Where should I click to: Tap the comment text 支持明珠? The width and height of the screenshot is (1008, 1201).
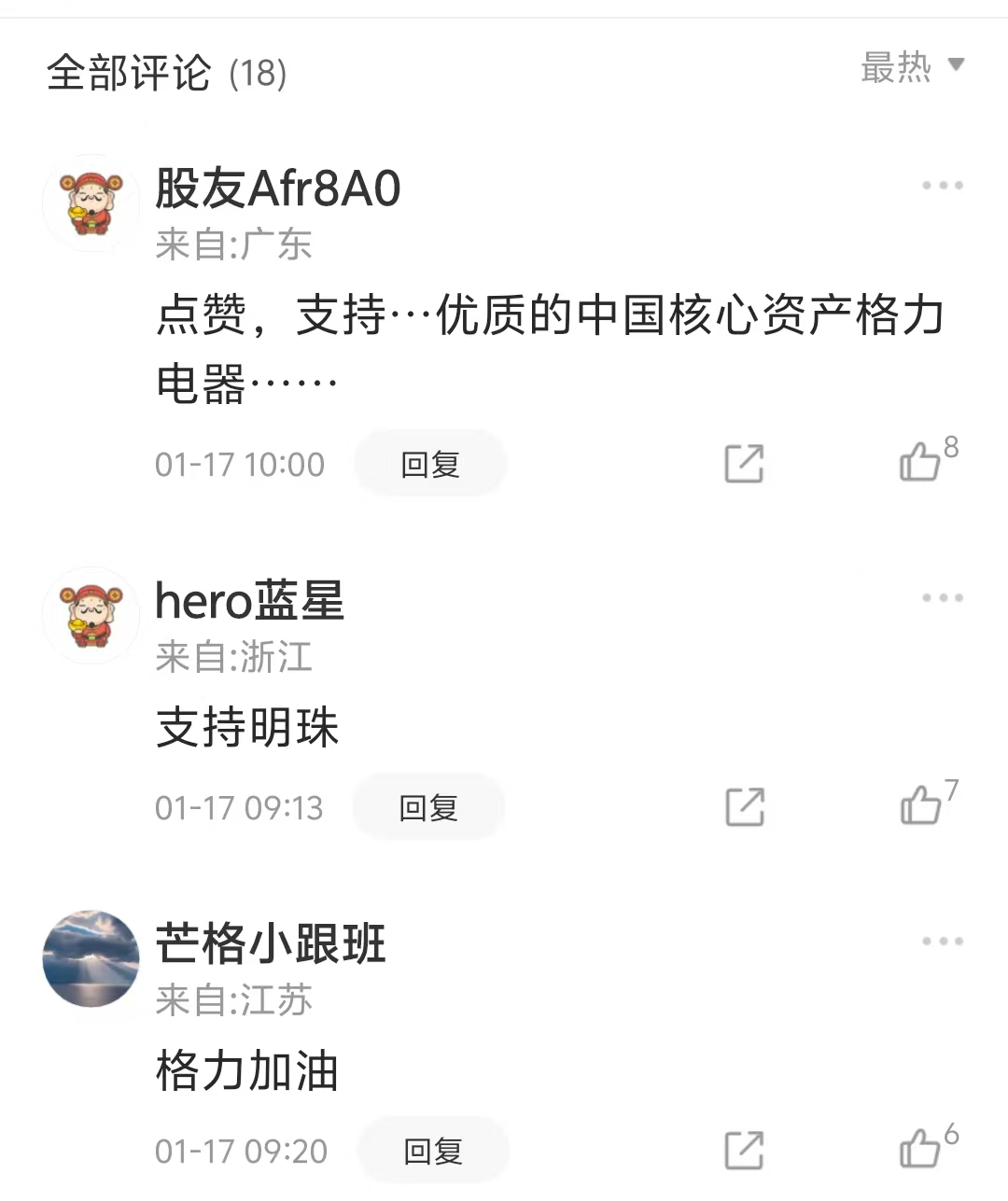point(246,729)
